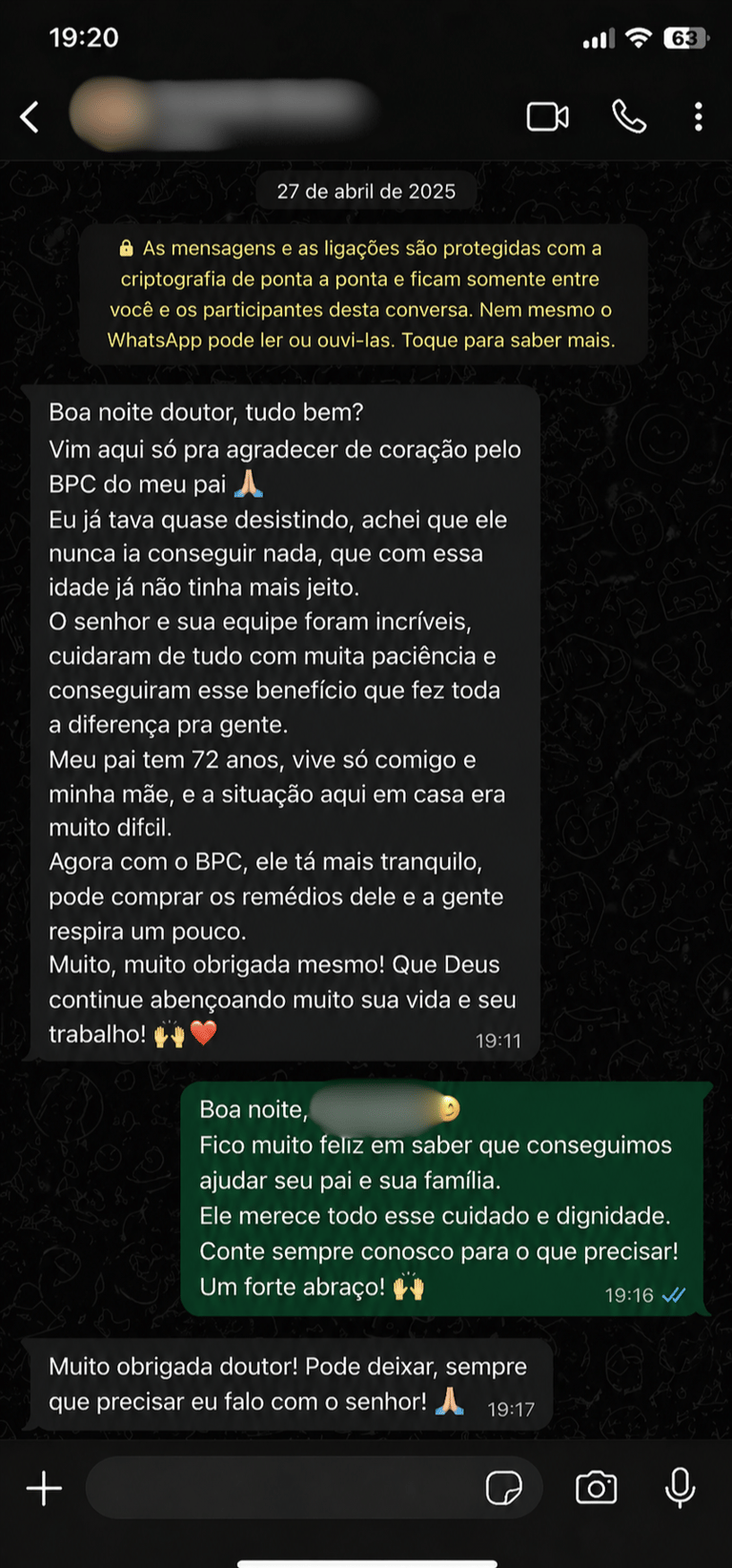Open the camera to take a photo

tap(597, 1488)
